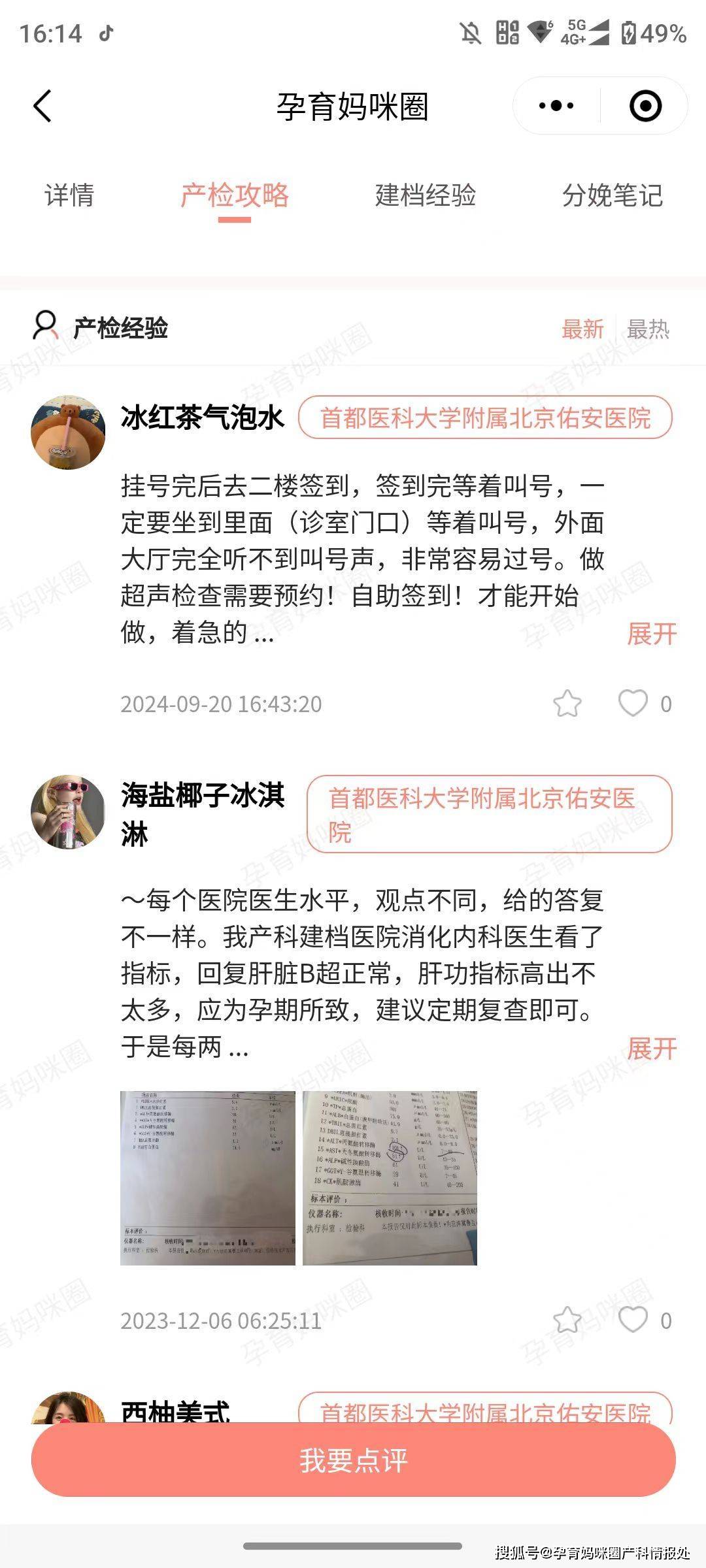Image resolution: width=706 pixels, height=1568 pixels.
Task: Open the mini-program three-dot menu
Action: pyautogui.click(x=556, y=106)
